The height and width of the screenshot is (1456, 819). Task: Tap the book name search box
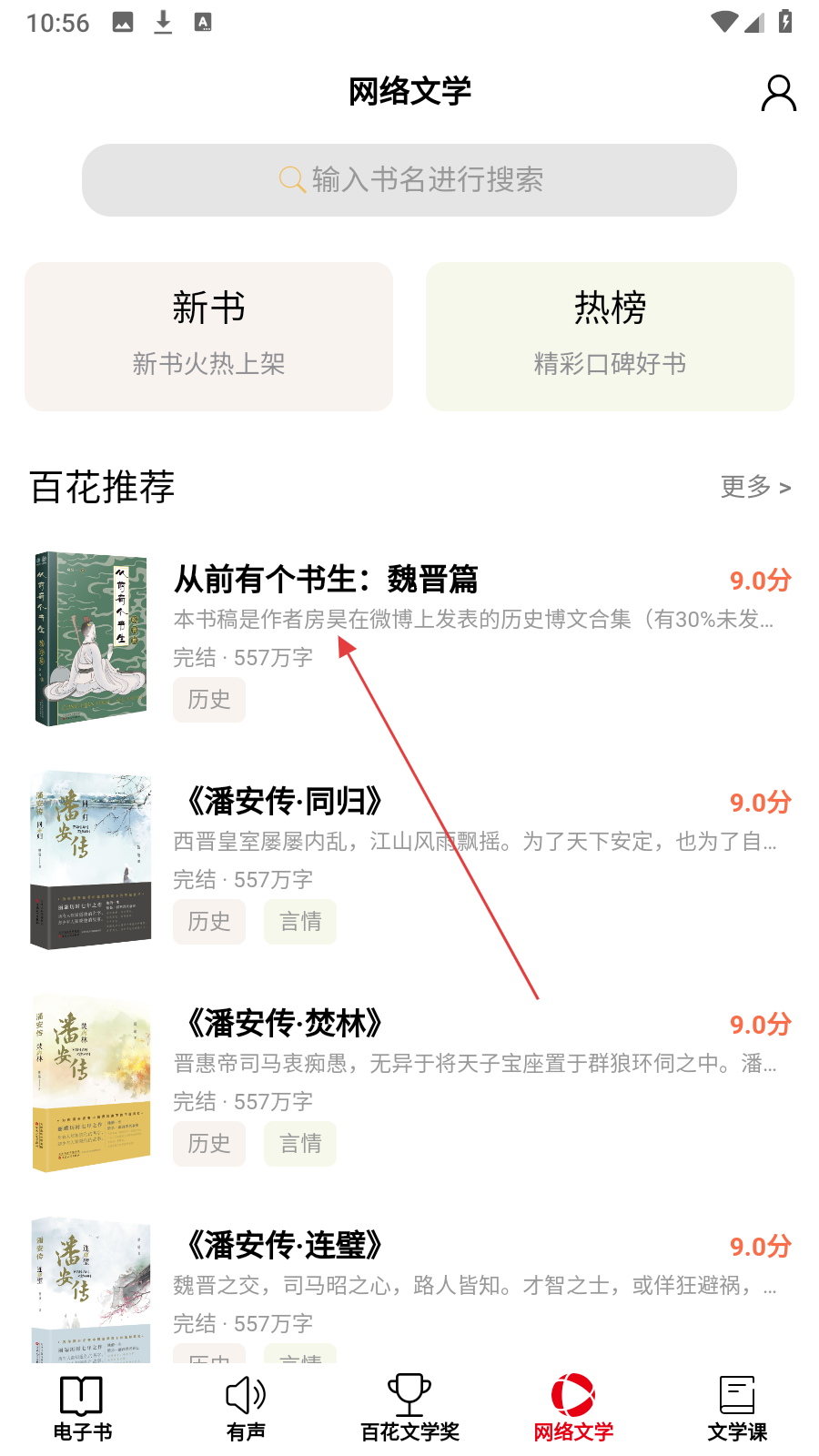pyautogui.click(x=409, y=180)
